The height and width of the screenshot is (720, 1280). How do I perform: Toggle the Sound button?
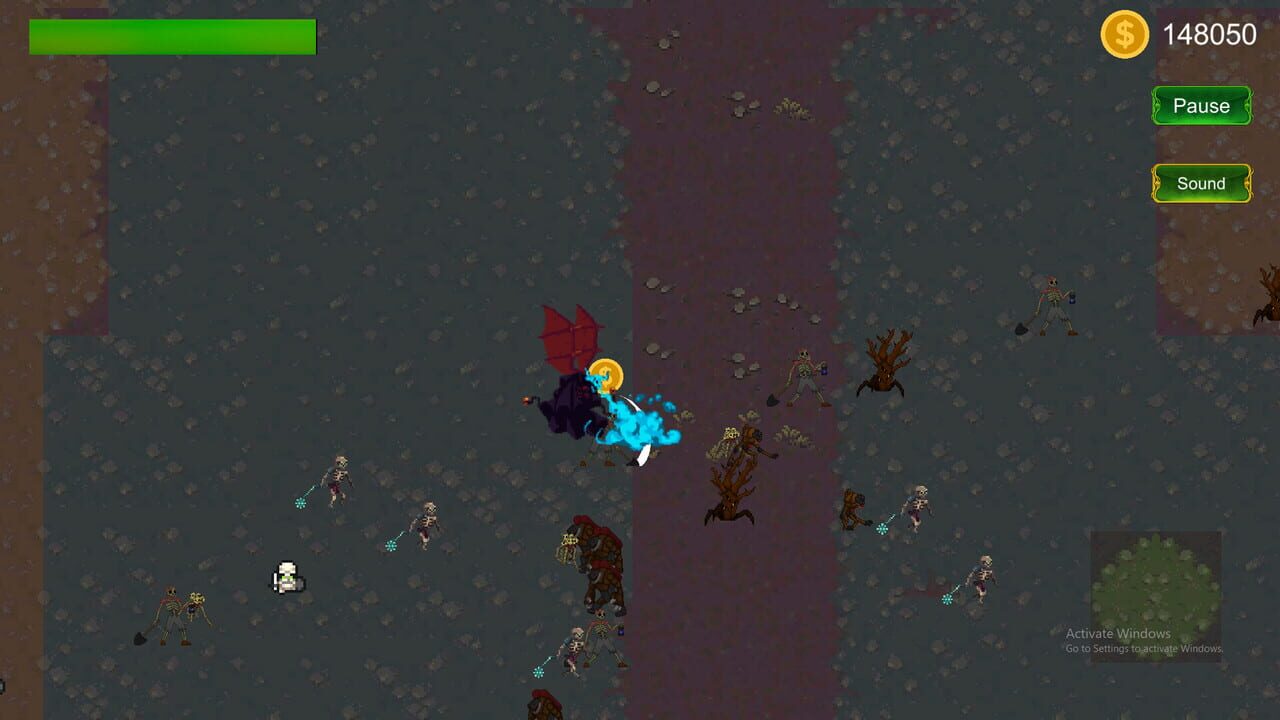(x=1201, y=183)
